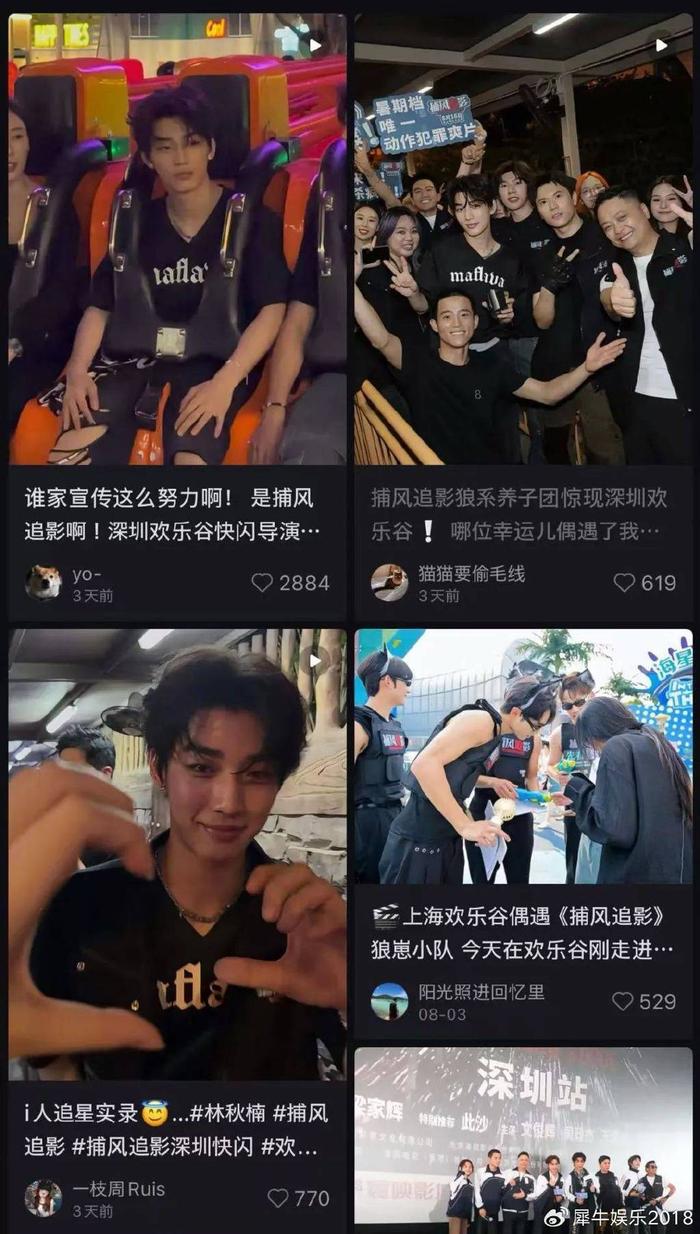The width and height of the screenshot is (700, 1234).
Task: Open the i人追星实录 post by 一枝周Ruis
Action: point(177,855)
